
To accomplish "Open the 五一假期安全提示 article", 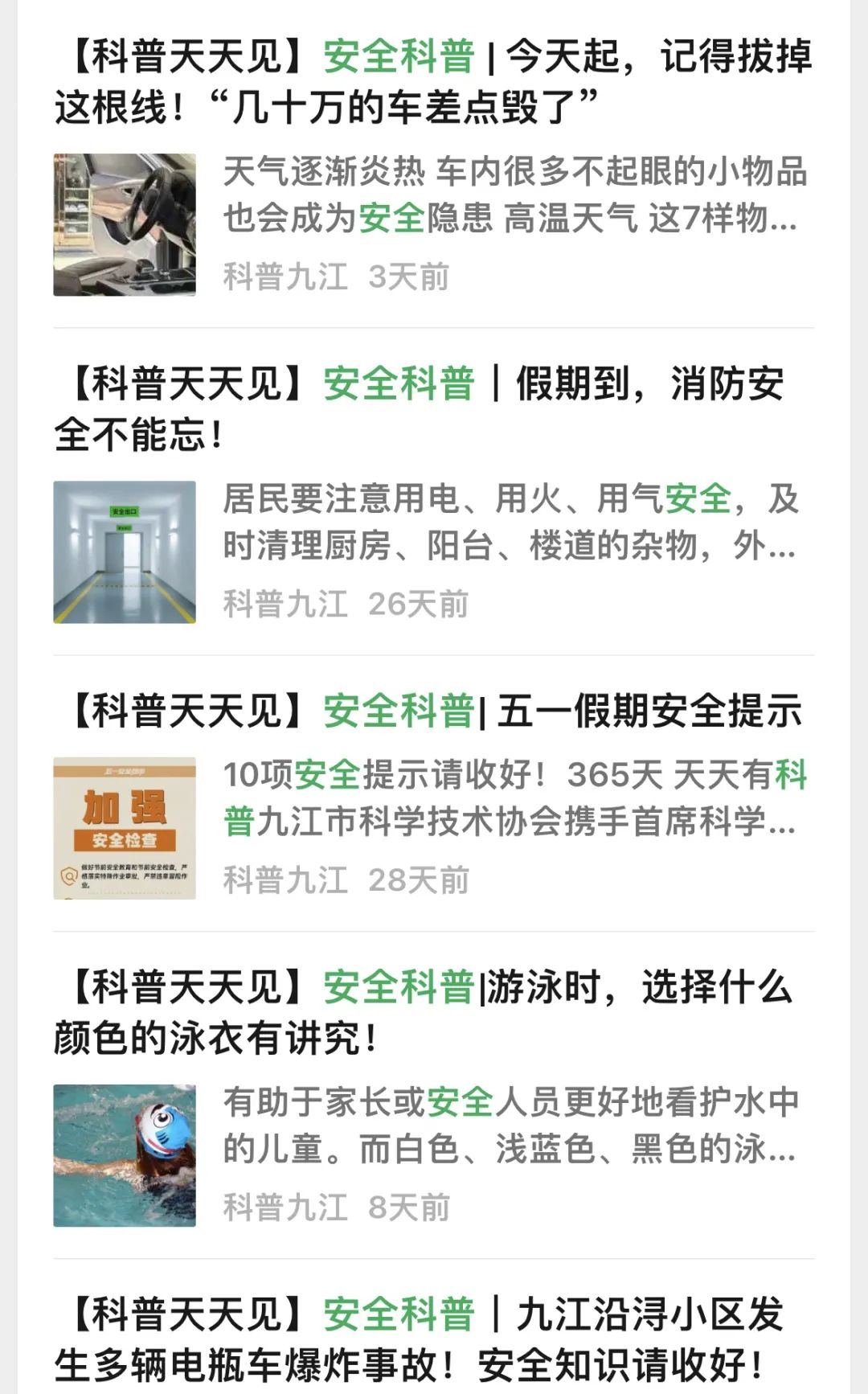I will (x=434, y=711).
